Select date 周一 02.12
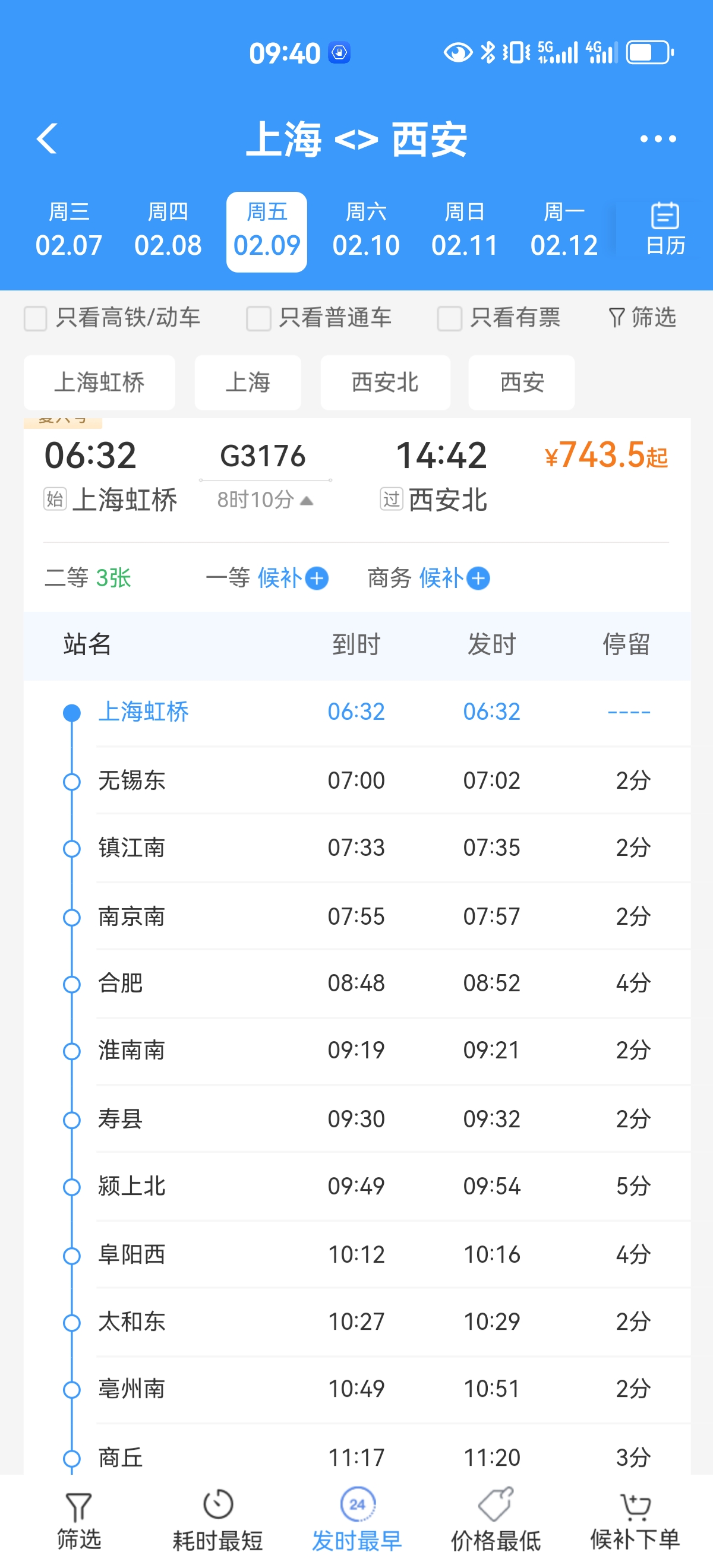This screenshot has width=713, height=1568. tap(564, 232)
